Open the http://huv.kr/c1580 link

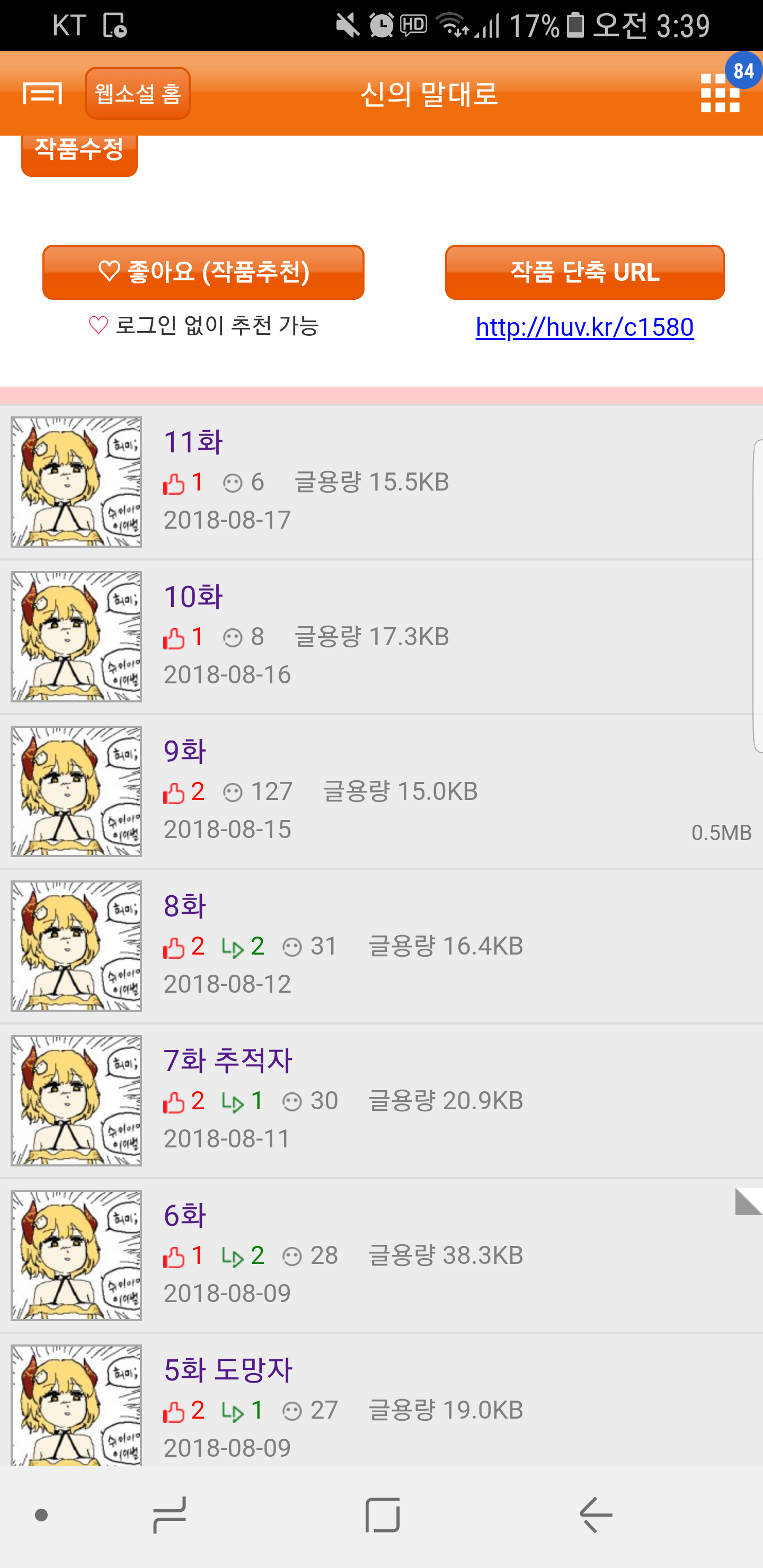coord(584,327)
